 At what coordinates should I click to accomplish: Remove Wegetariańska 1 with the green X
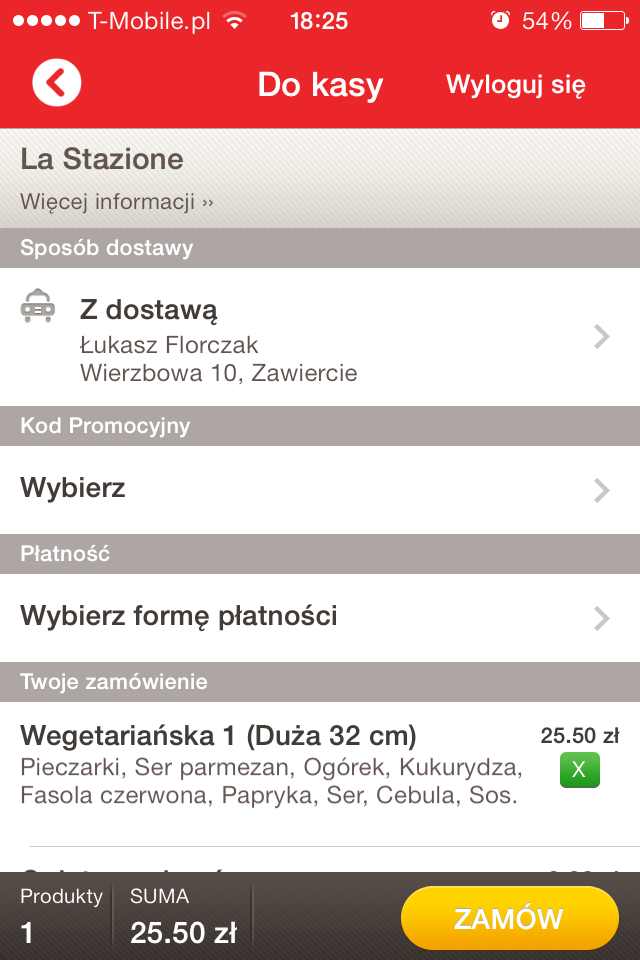point(580,770)
